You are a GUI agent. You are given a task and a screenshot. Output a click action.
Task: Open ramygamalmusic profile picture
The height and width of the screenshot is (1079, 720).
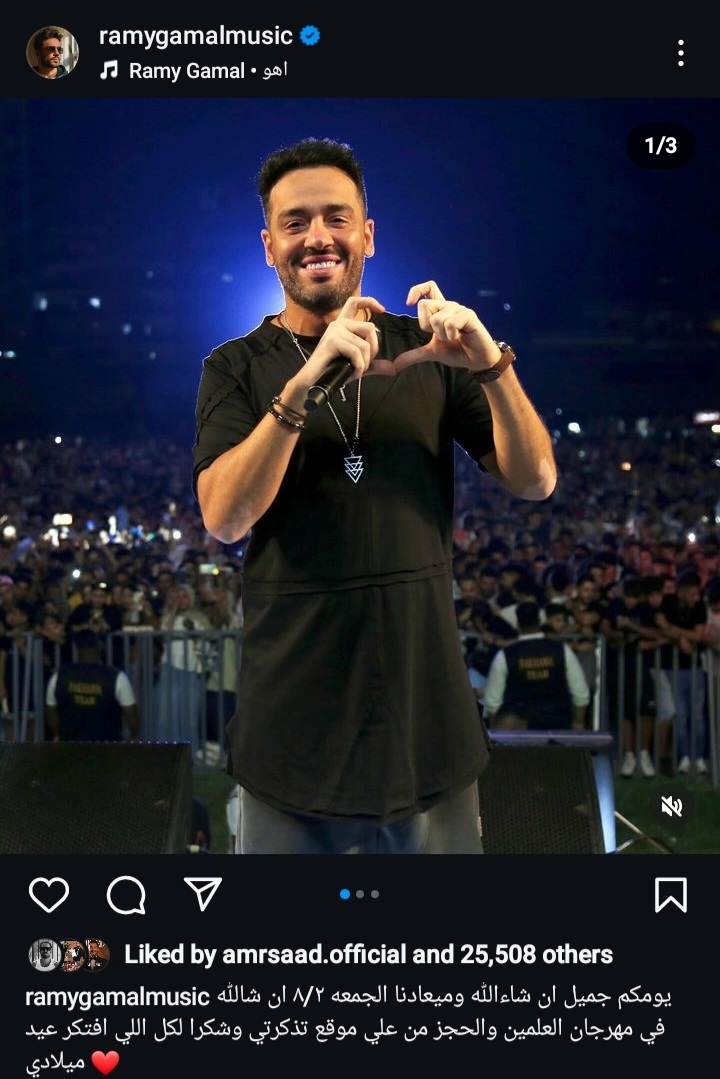pyautogui.click(x=52, y=52)
